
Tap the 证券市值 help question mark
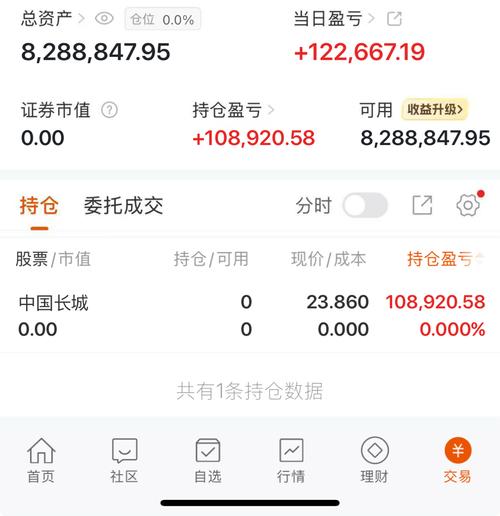109,110
